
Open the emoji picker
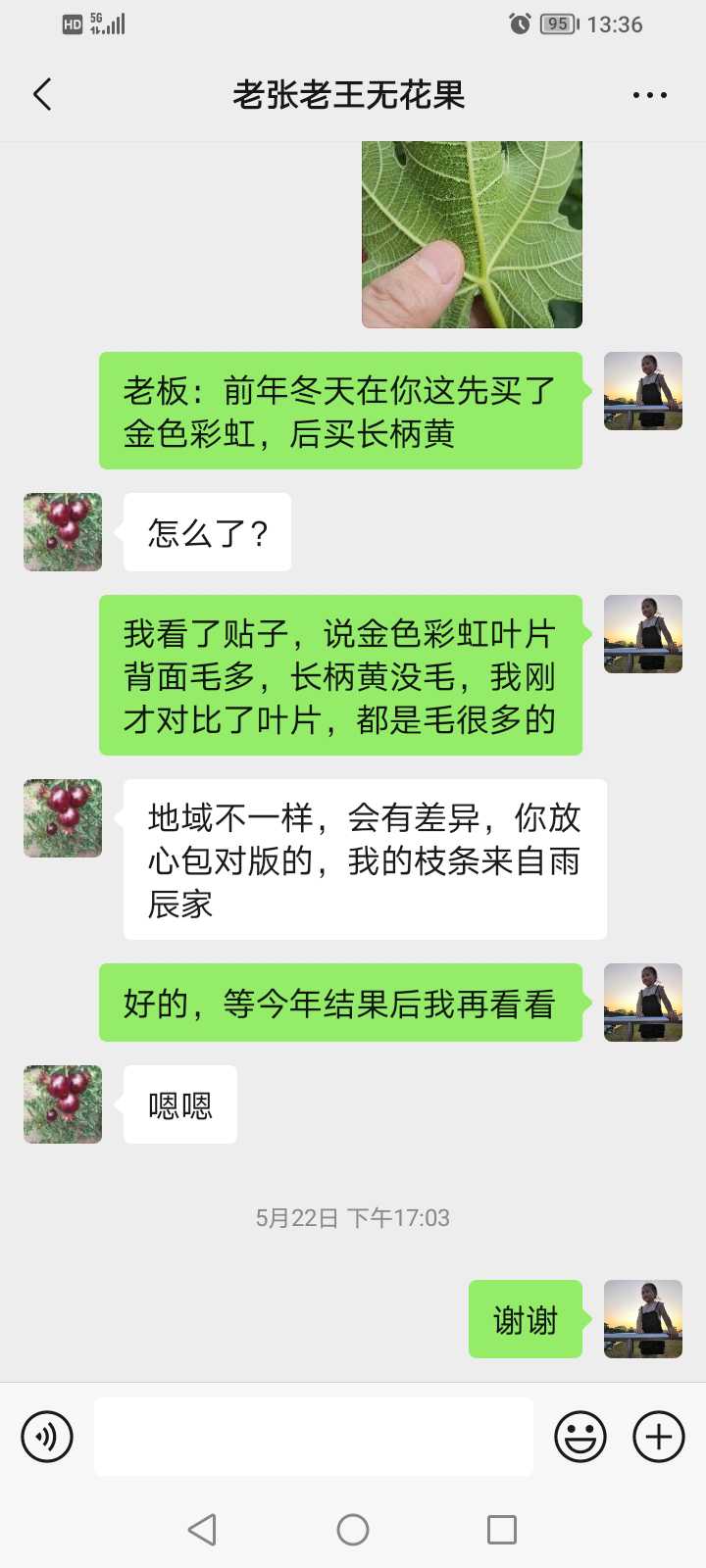tap(580, 1437)
